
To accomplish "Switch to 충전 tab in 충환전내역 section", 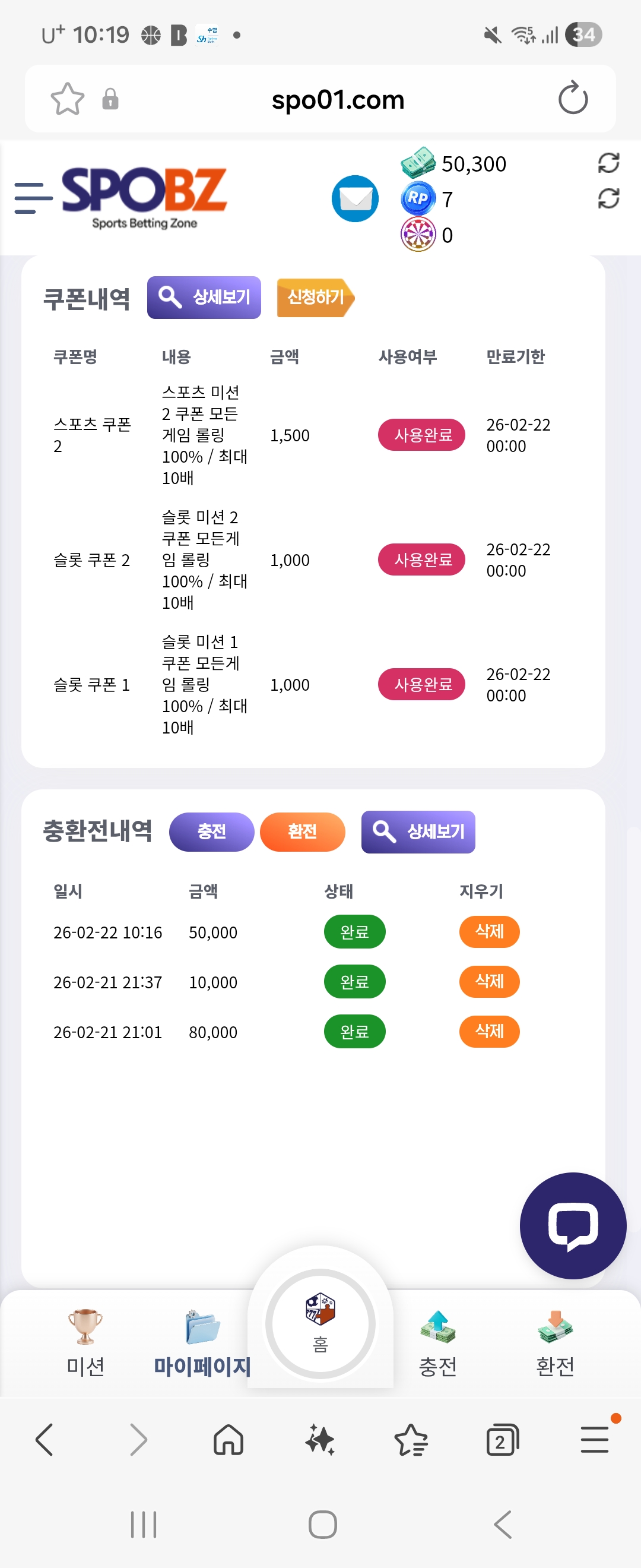I will [x=211, y=832].
